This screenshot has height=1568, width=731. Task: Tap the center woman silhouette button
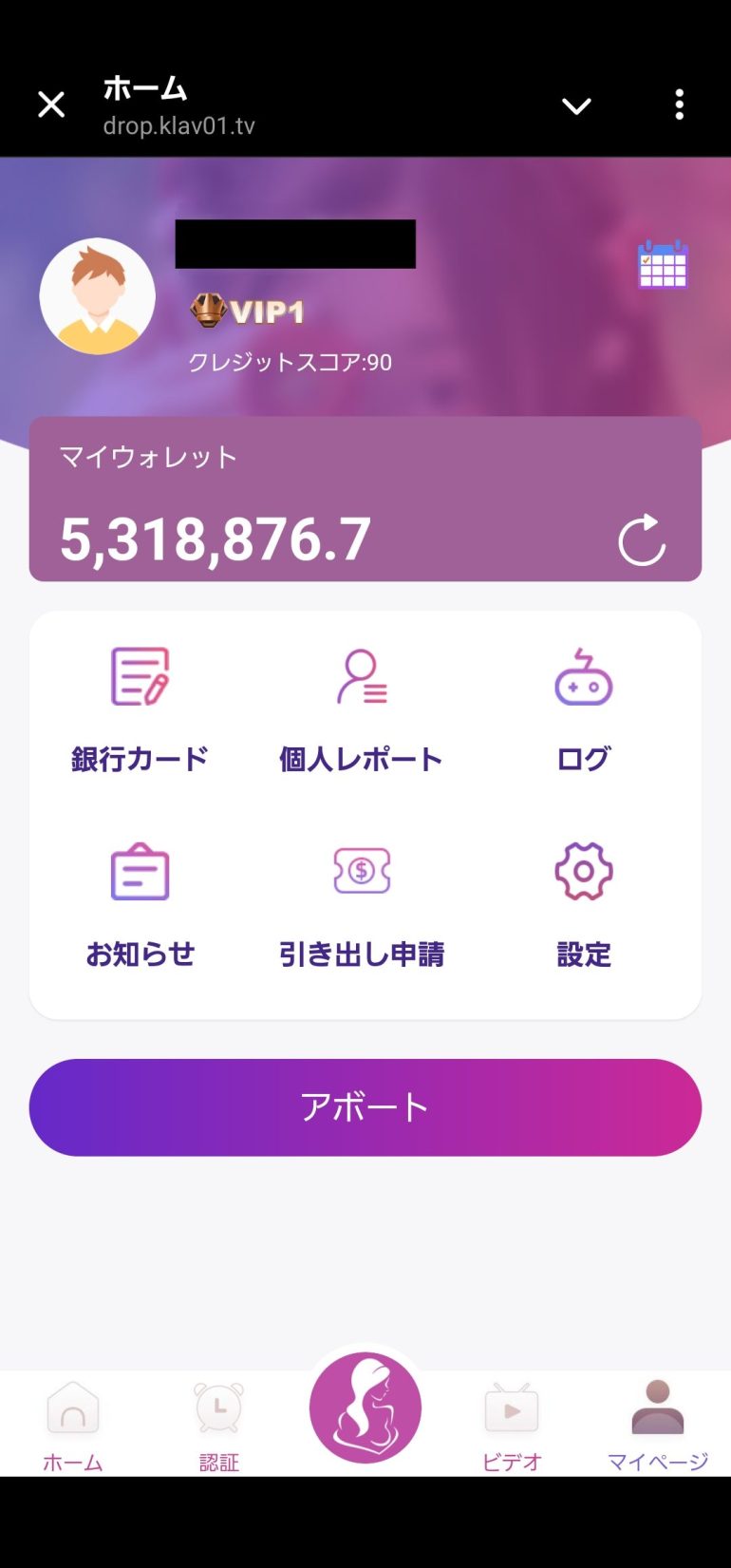coord(365,1407)
